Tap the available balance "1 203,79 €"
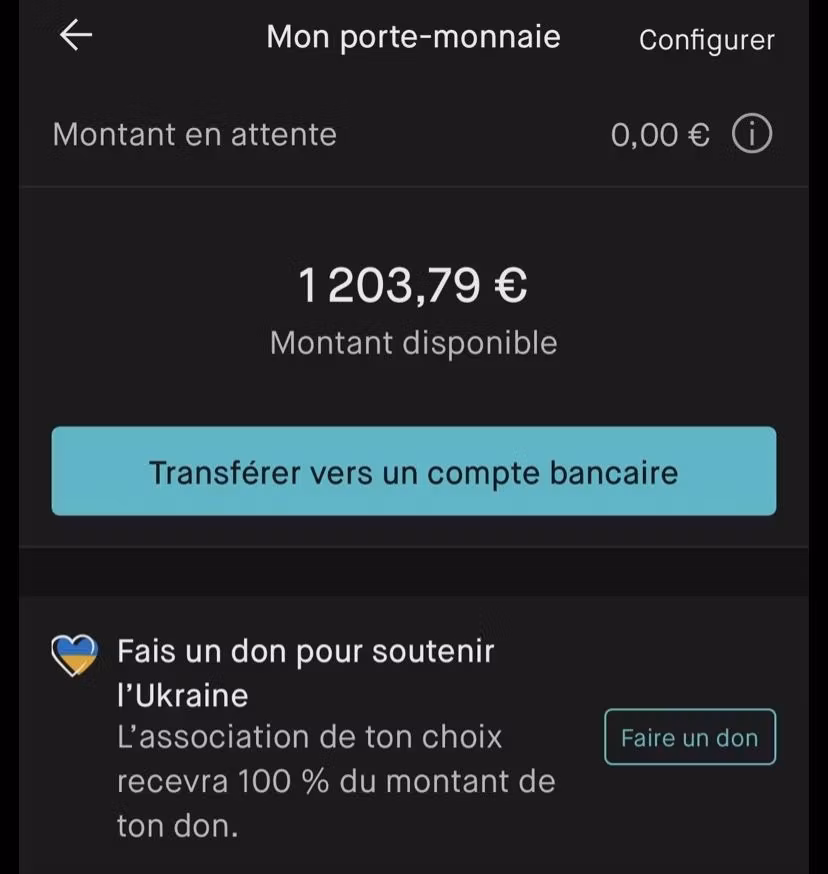The image size is (828, 874). point(411,287)
